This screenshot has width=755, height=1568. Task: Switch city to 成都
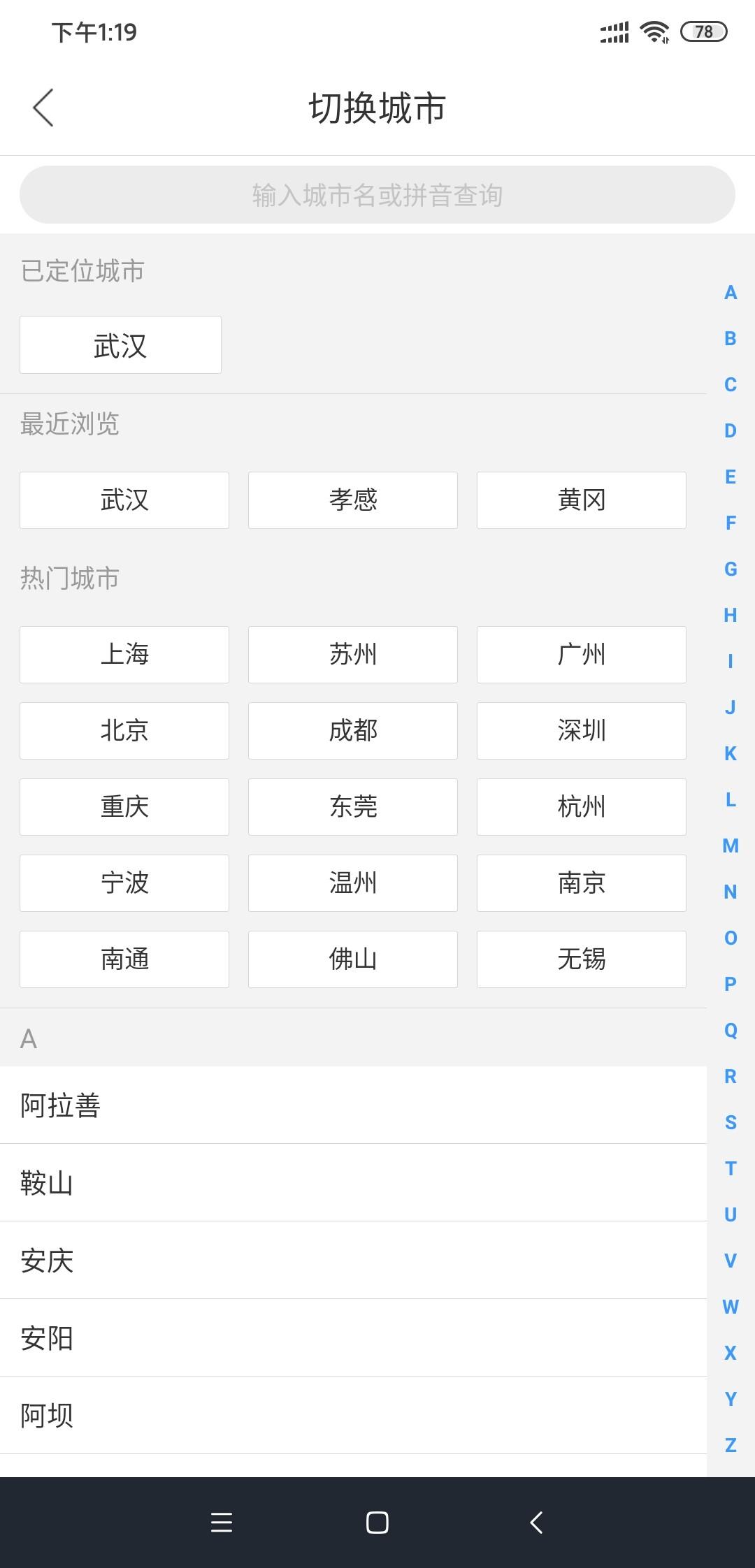click(353, 731)
